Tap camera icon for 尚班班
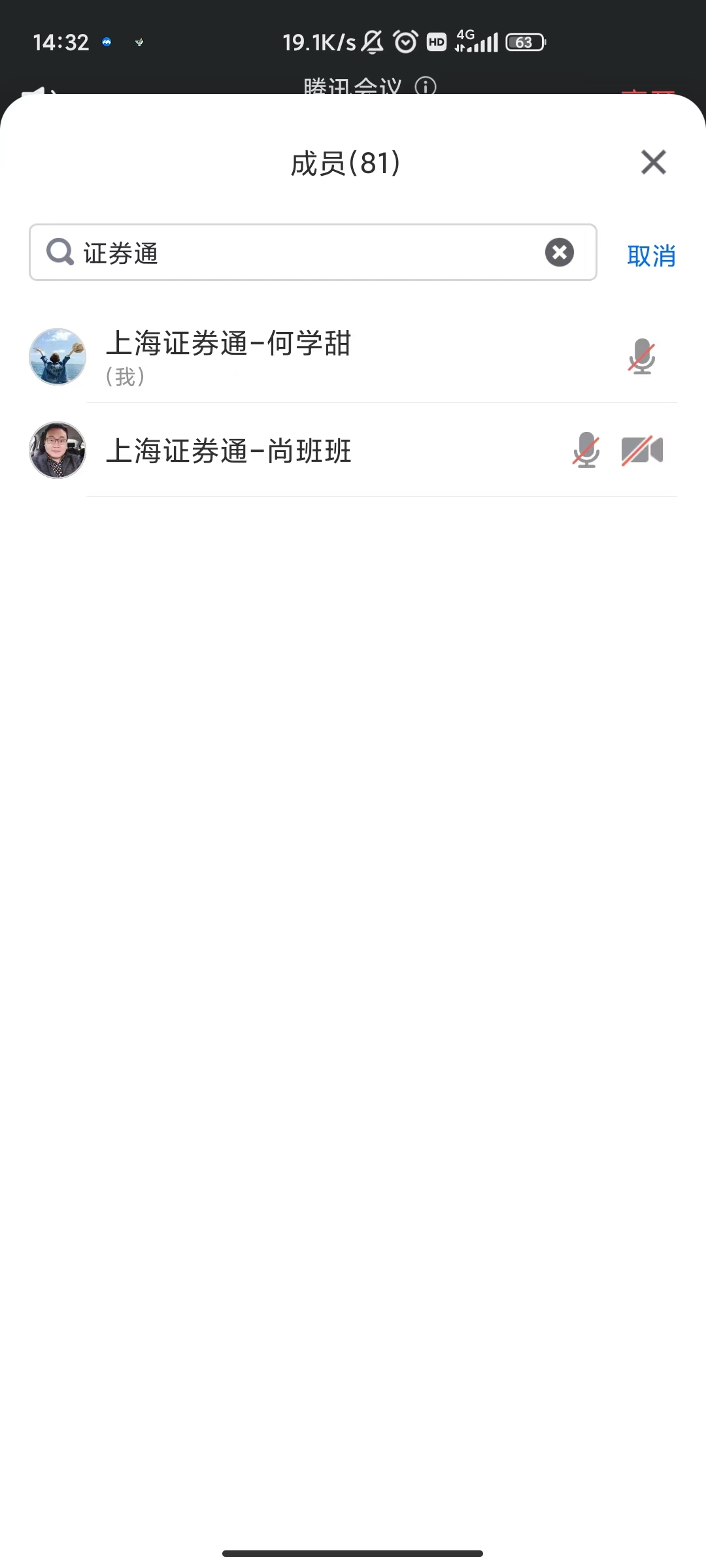The height and width of the screenshot is (1568, 706). pos(642,450)
